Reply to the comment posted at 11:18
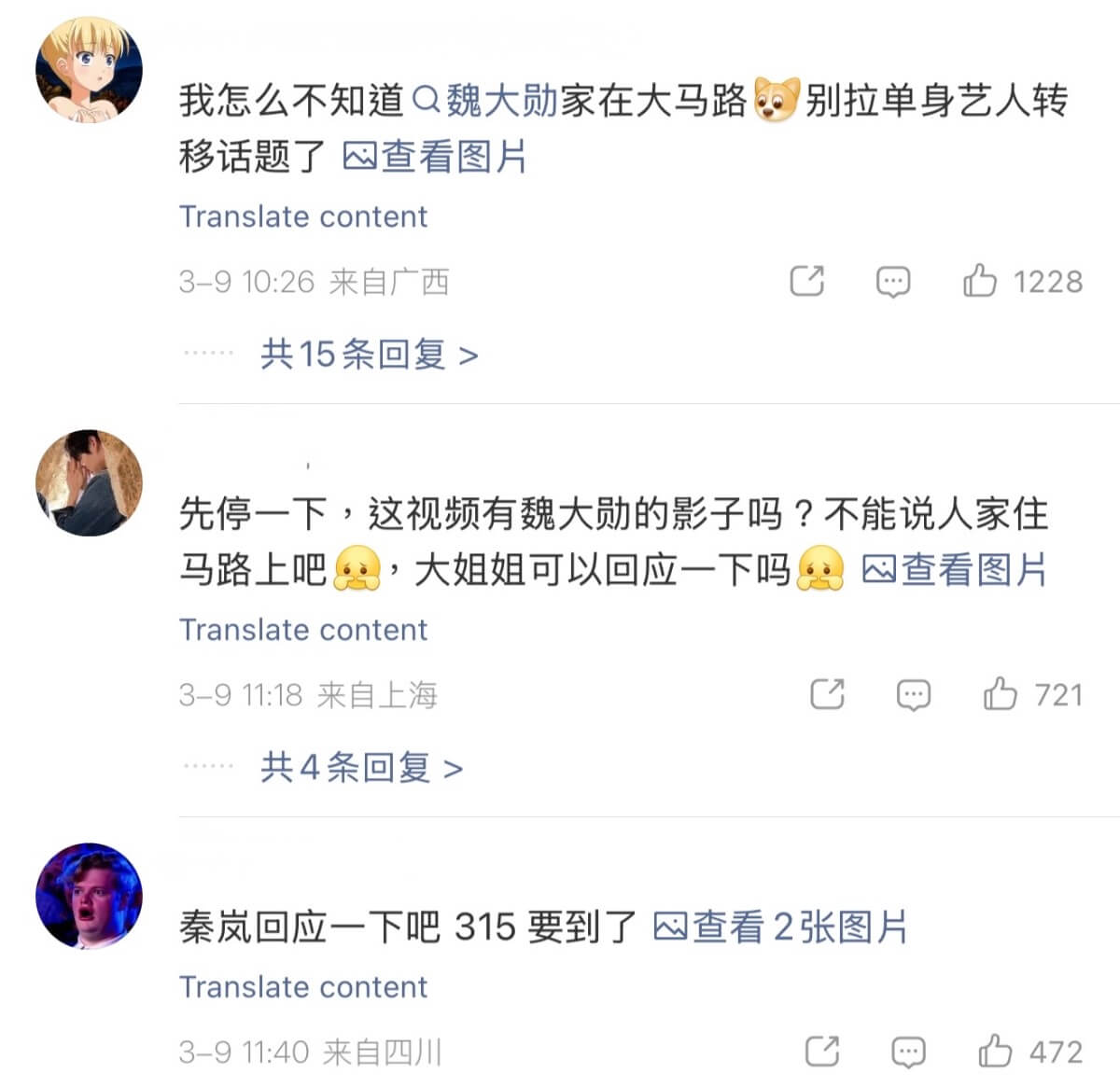The image size is (1120, 1087). 913,694
